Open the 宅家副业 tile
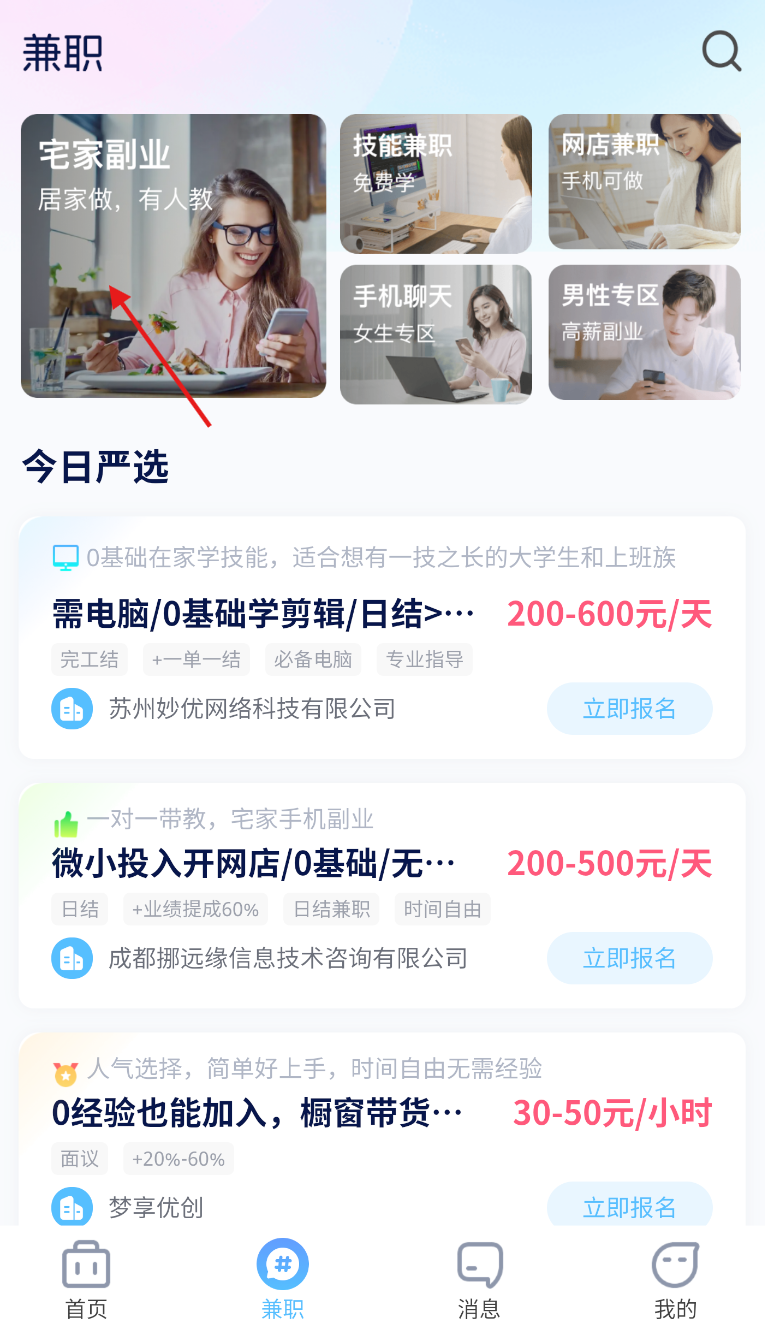Screen dimensions: 765x1327 (174, 256)
